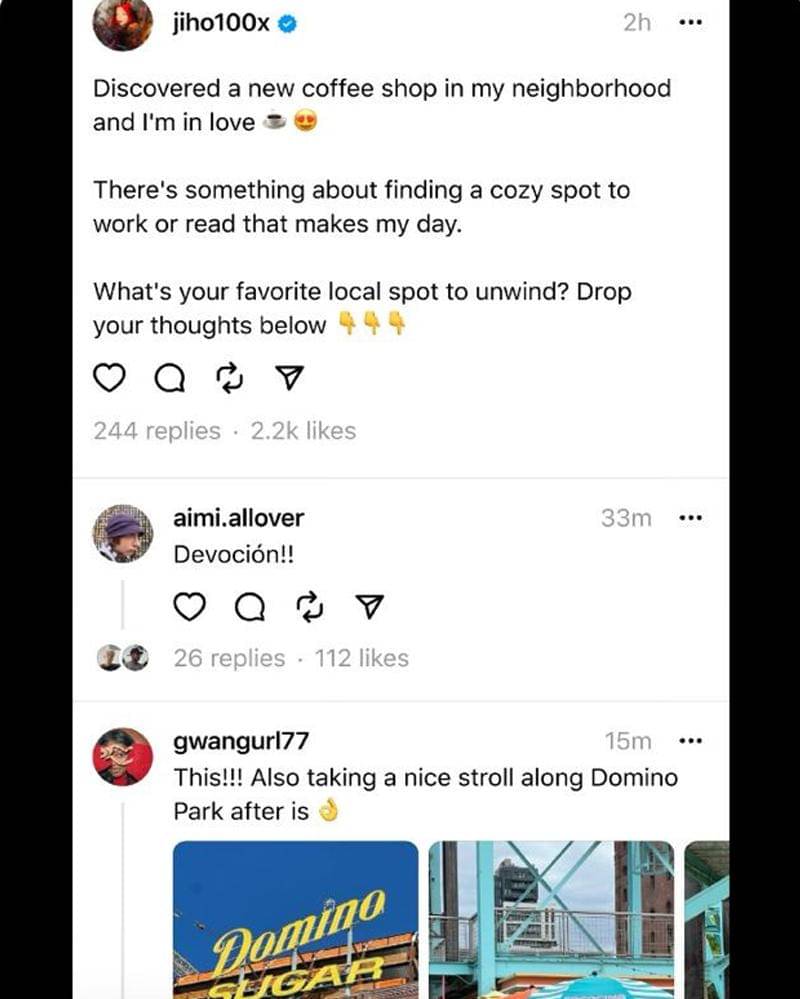Open the Domino Sugar sign photo
800x999 pixels.
coord(295,920)
